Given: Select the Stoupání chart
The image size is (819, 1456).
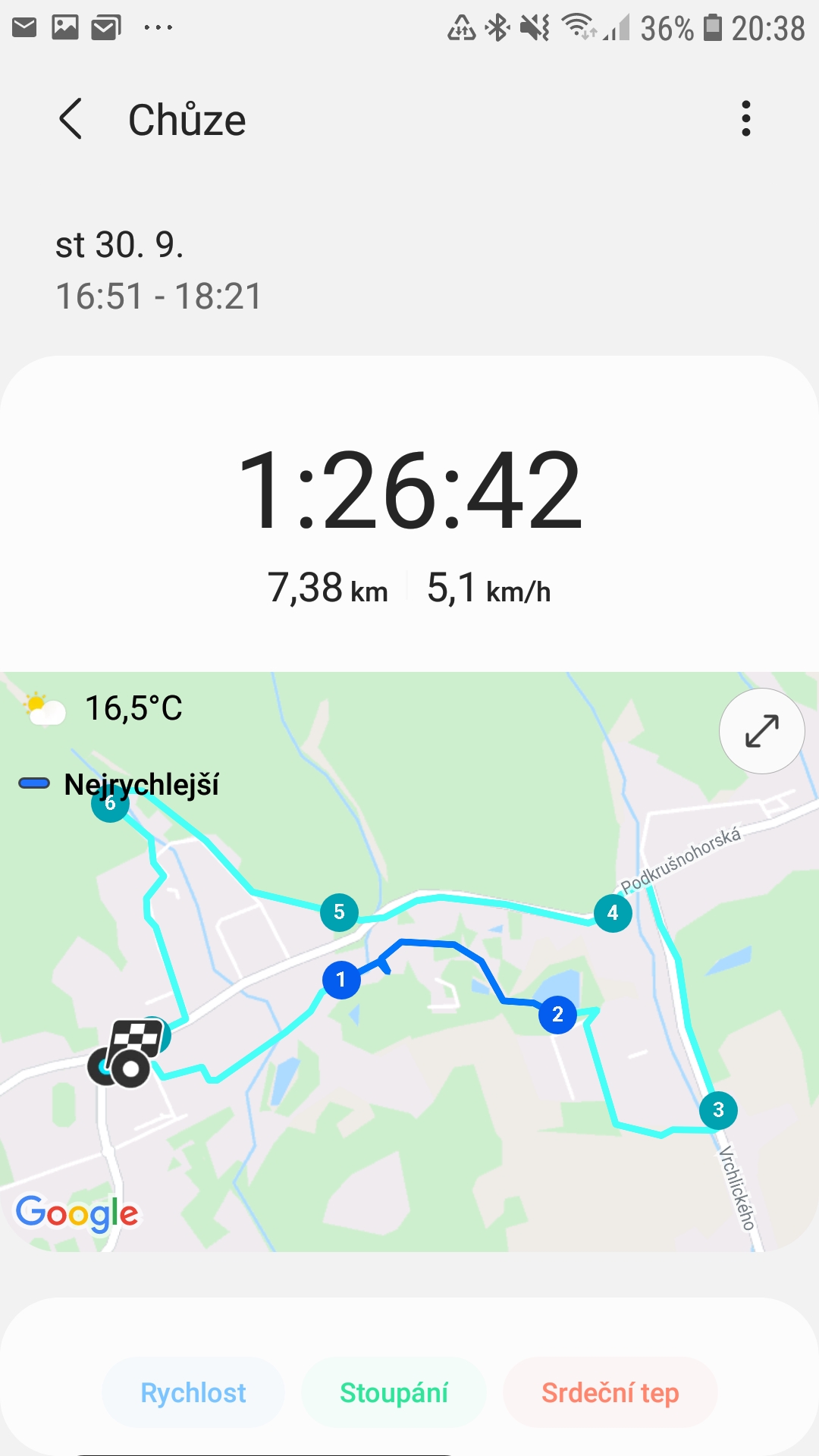Looking at the screenshot, I should 394,1392.
